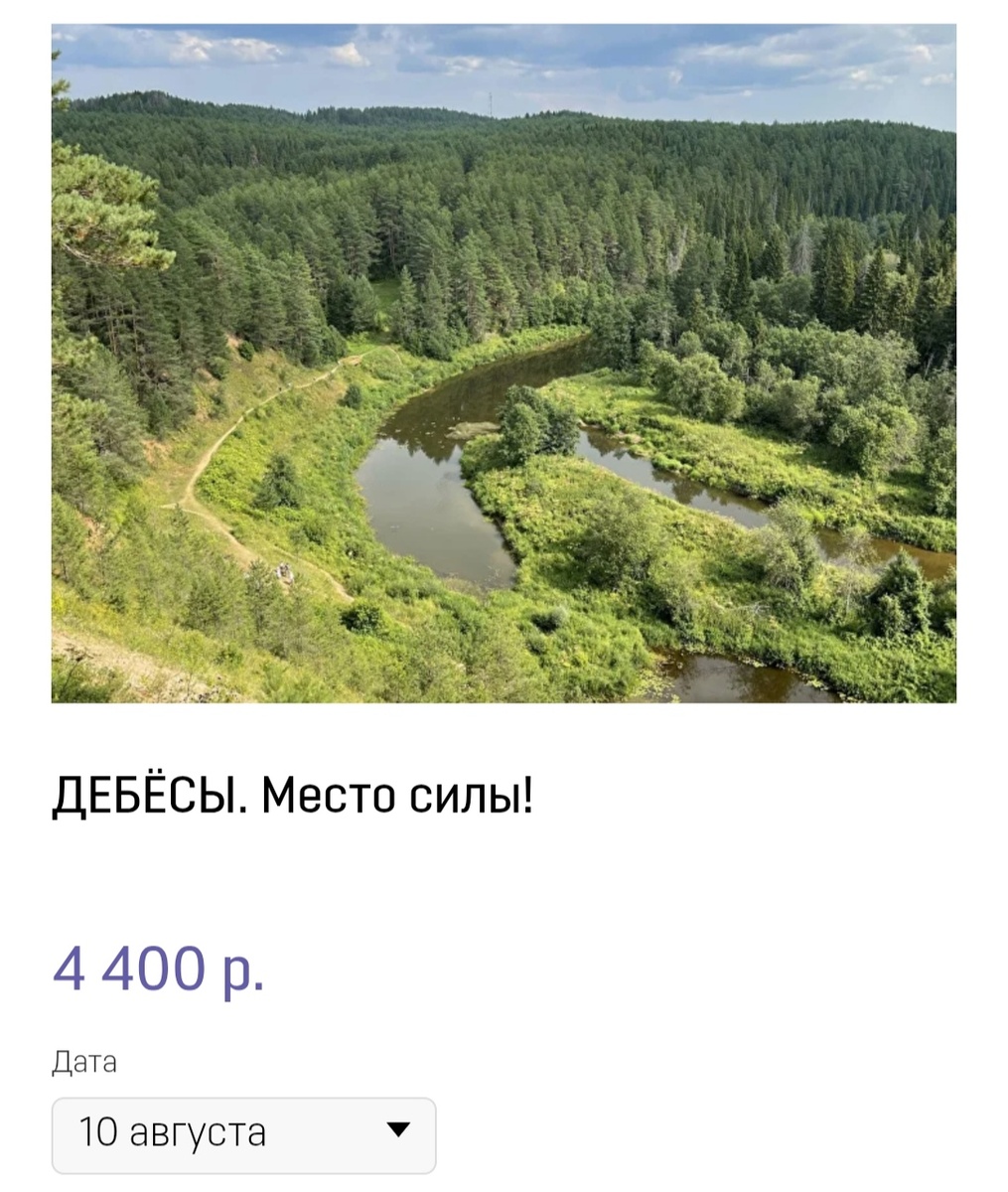View the ДЕБЁСЫ tour photo

point(504,364)
